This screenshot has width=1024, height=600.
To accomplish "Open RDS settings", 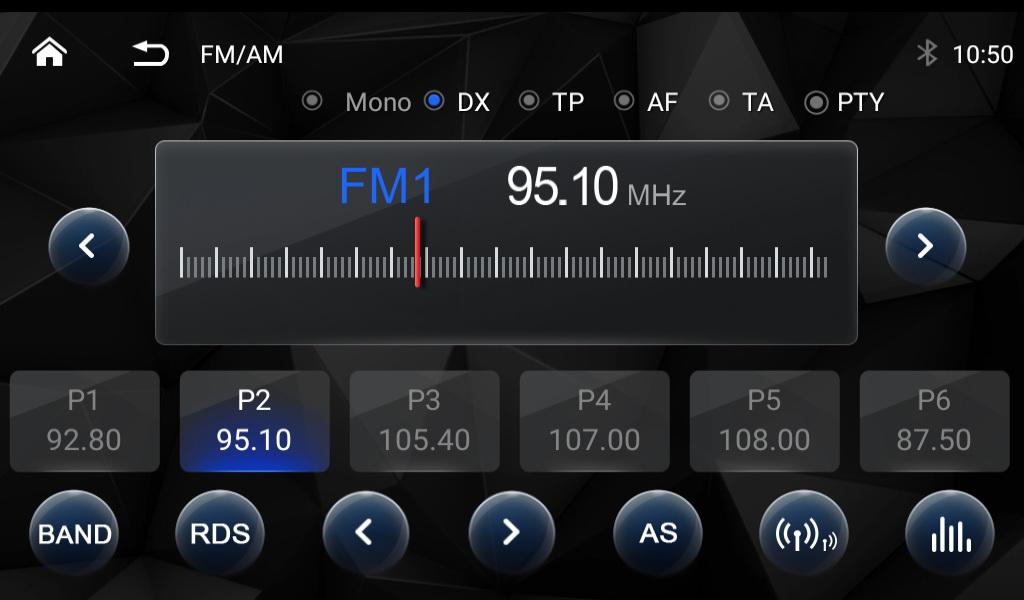I will tap(219, 534).
